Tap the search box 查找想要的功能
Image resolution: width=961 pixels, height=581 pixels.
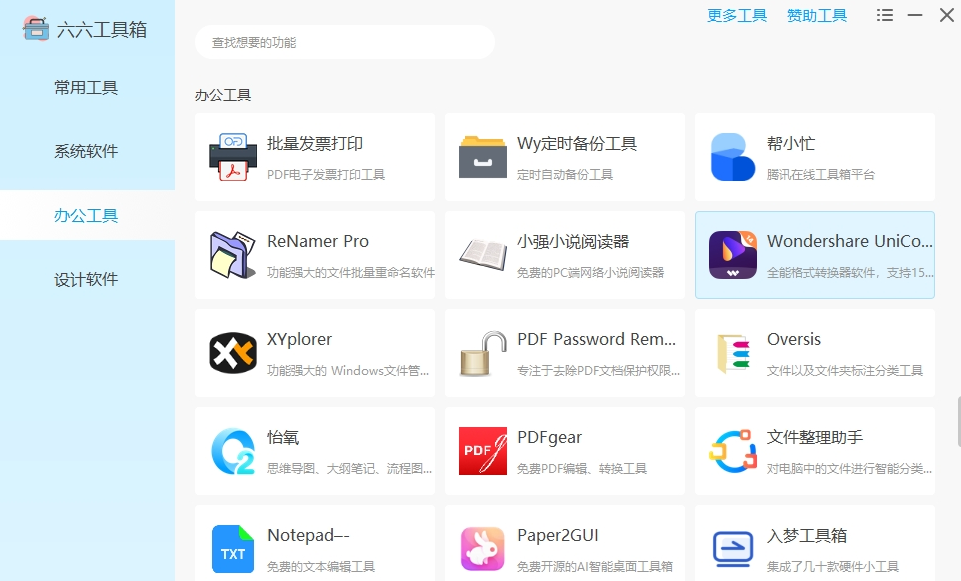click(344, 43)
